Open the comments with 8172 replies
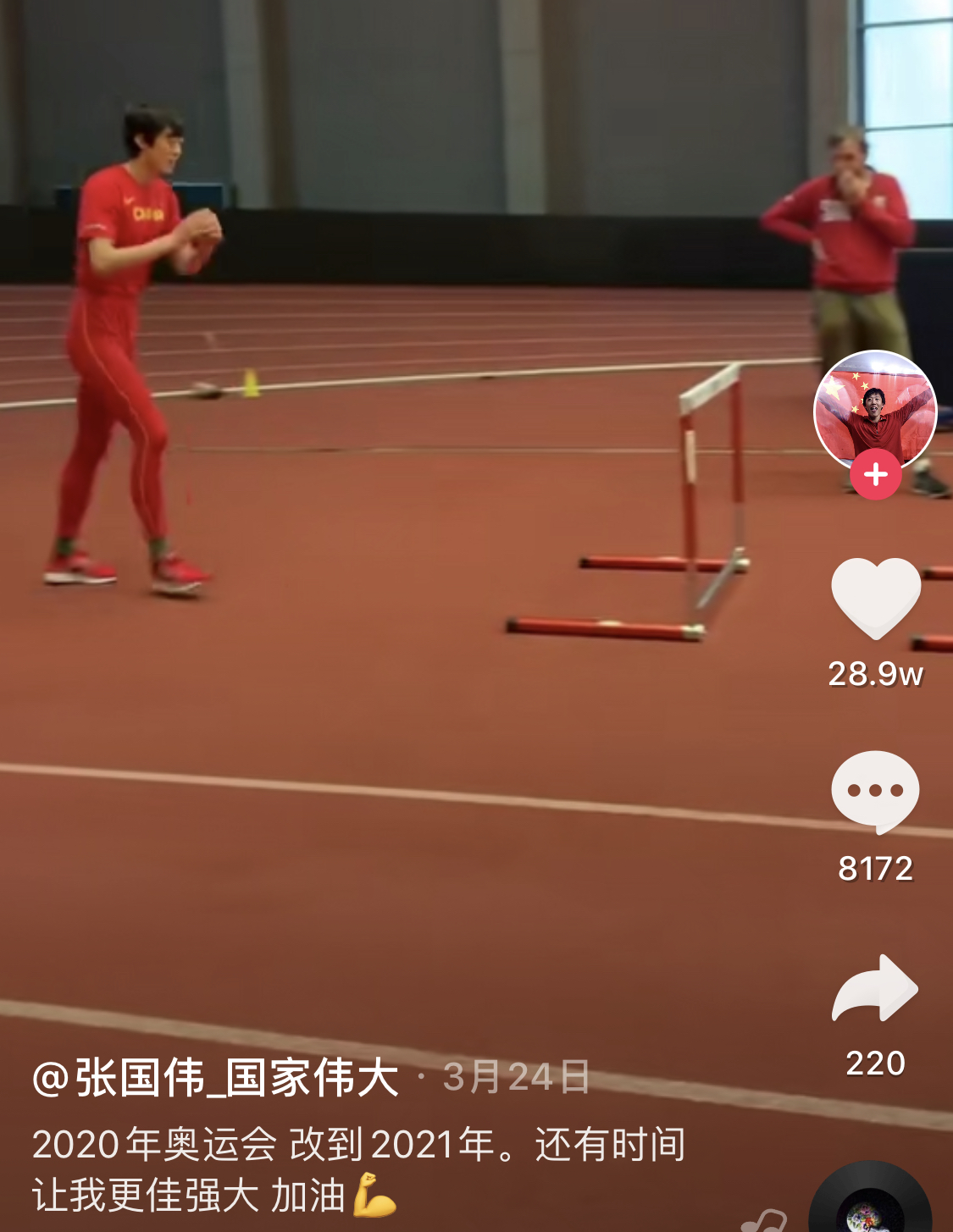953x1232 pixels. coord(875,792)
